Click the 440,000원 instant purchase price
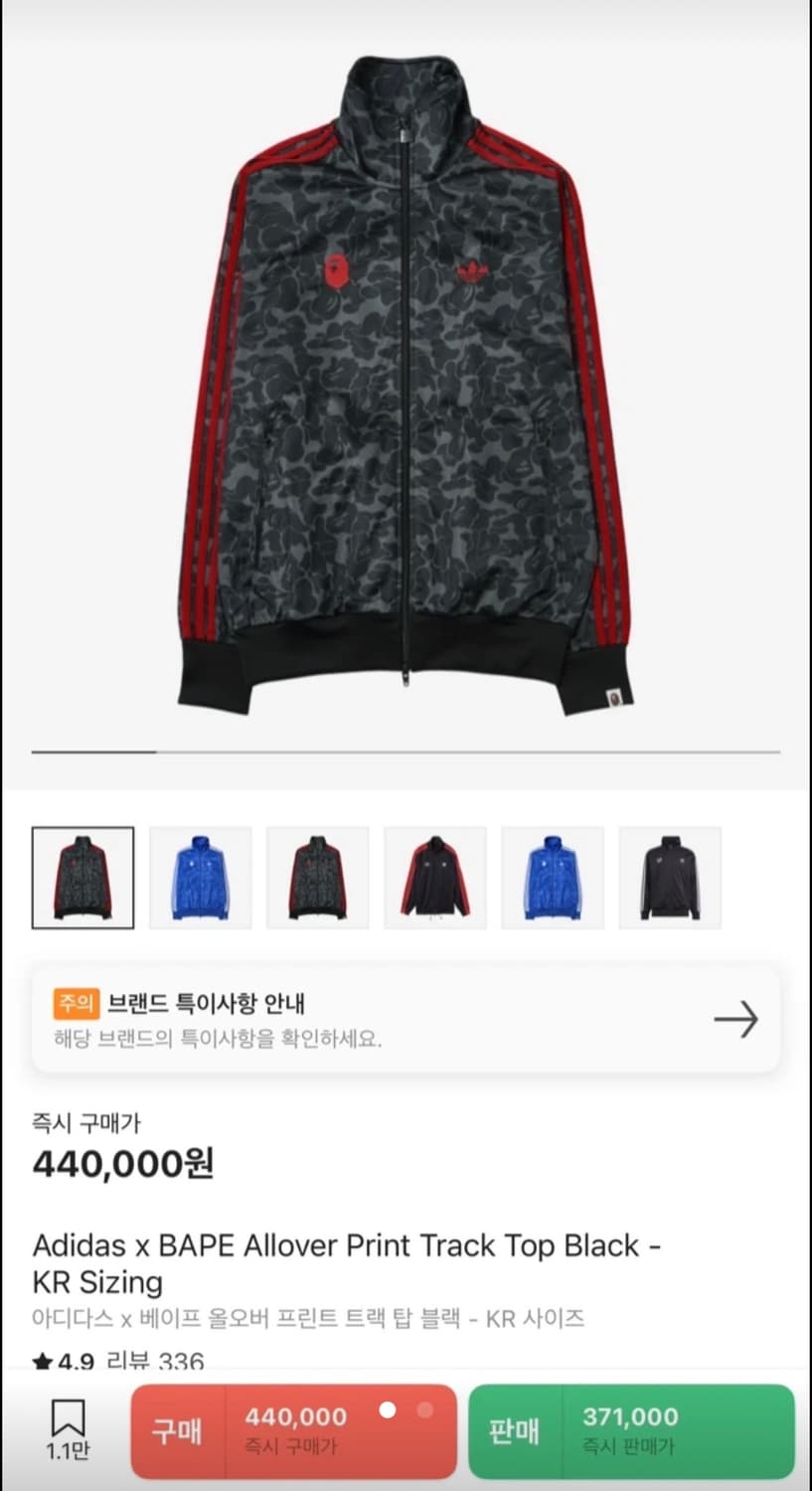The height and width of the screenshot is (1491, 812). tap(121, 1163)
